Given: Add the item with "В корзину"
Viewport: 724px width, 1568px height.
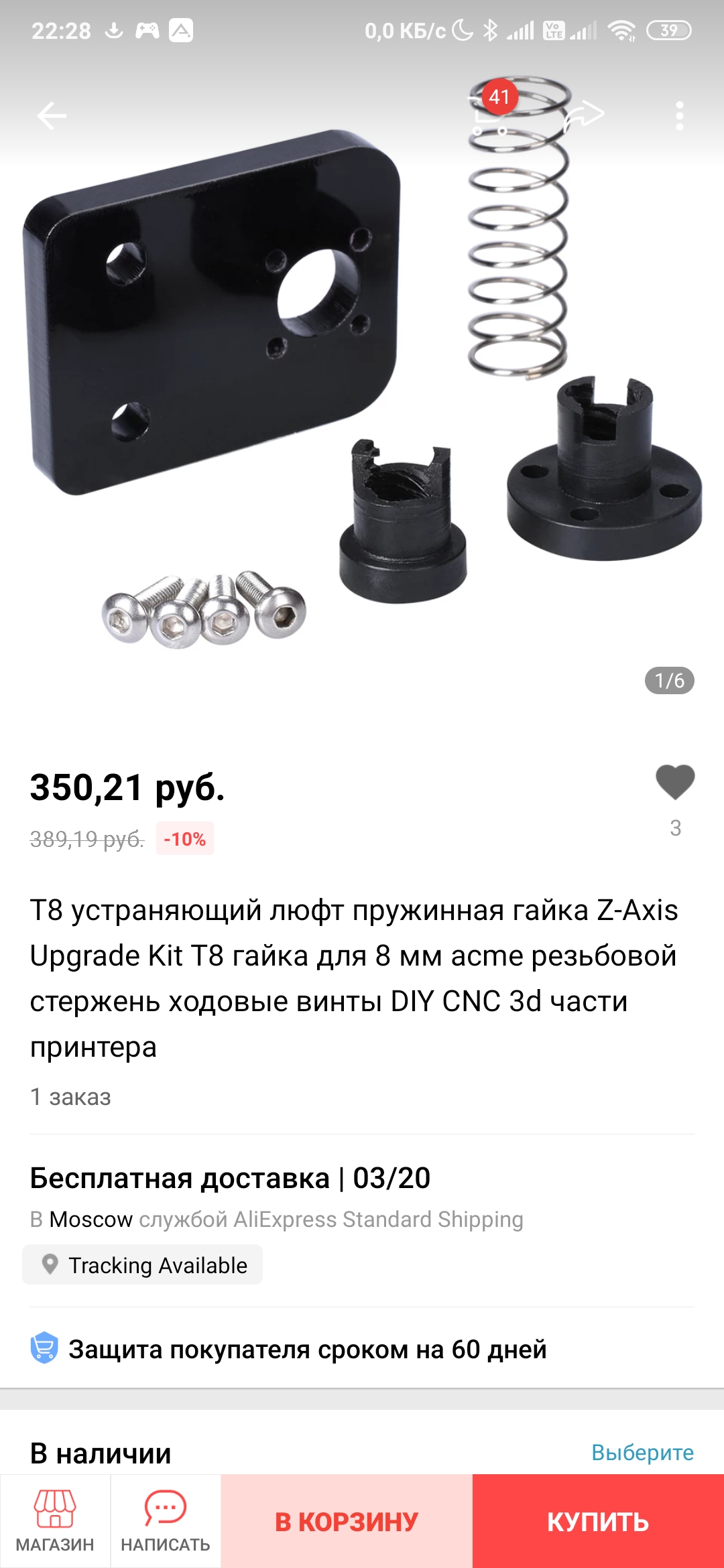Looking at the screenshot, I should 347,1521.
